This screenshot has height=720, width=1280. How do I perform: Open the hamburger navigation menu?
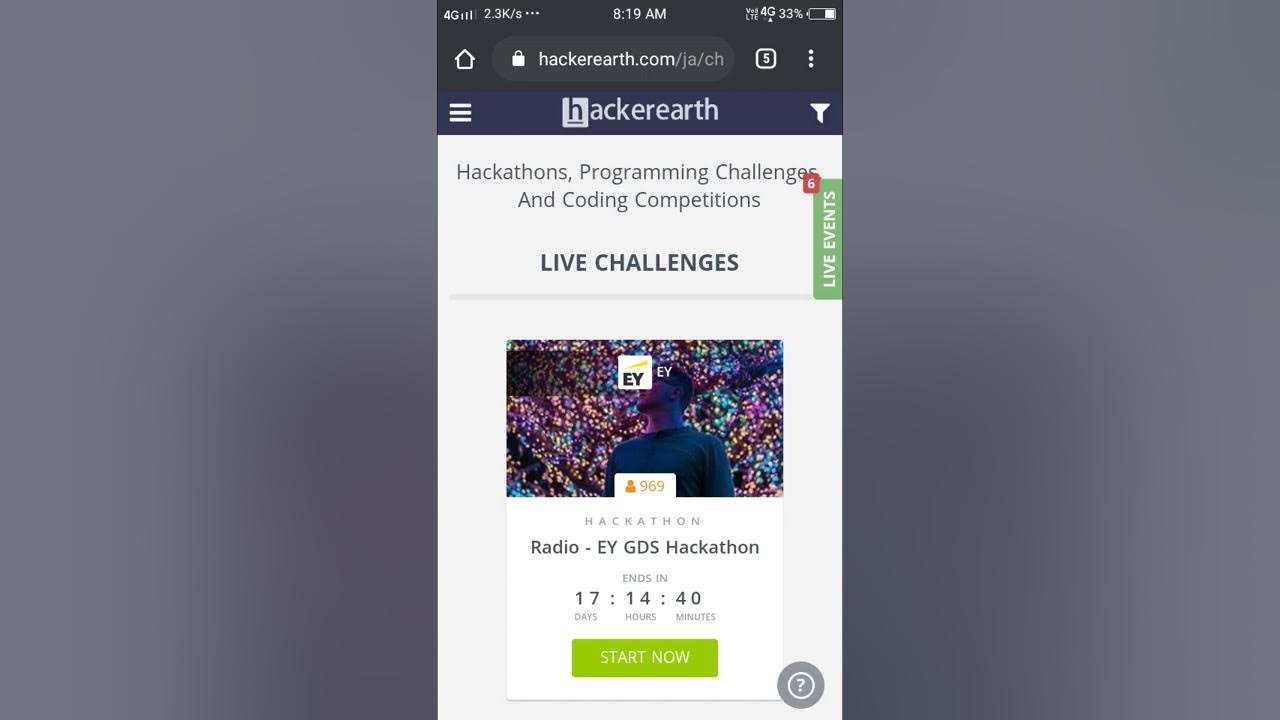coord(460,113)
